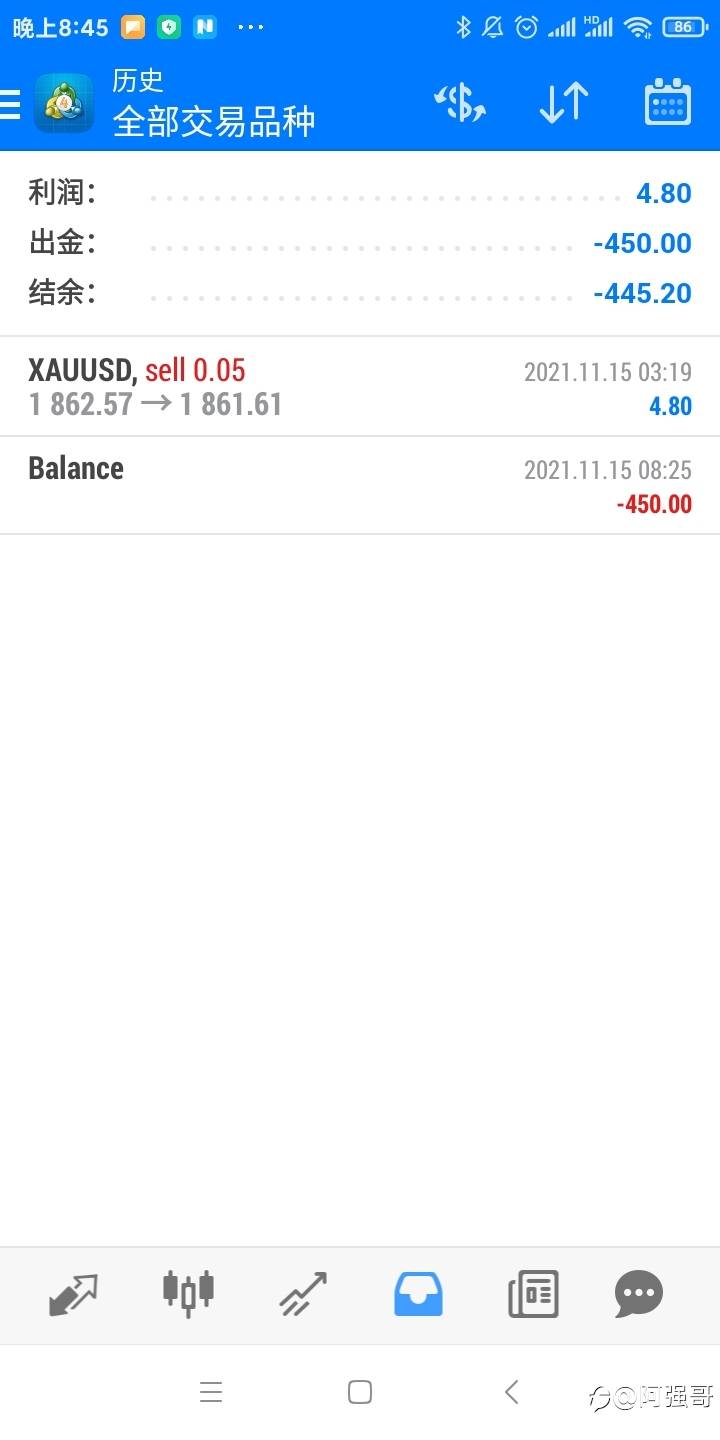Go to the system home screen
Image resolution: width=720 pixels, height=1440 pixels.
tap(360, 1392)
